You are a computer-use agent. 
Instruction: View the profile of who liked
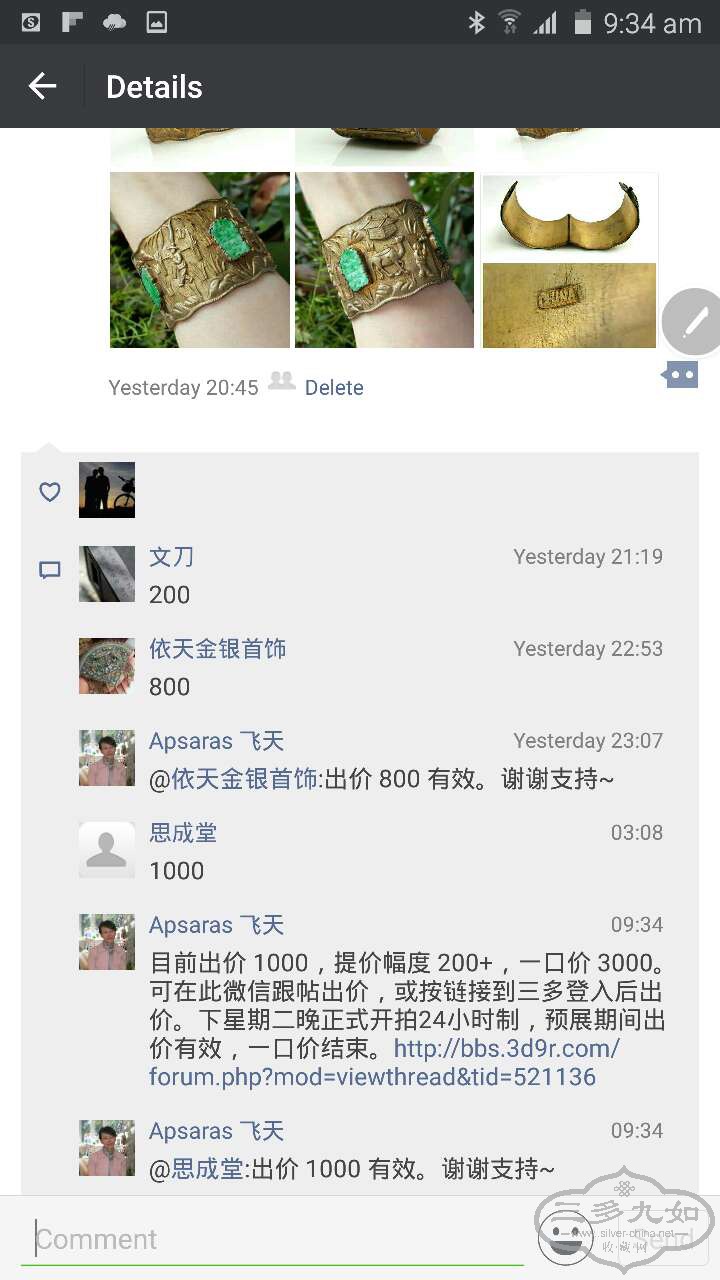pyautogui.click(x=107, y=490)
